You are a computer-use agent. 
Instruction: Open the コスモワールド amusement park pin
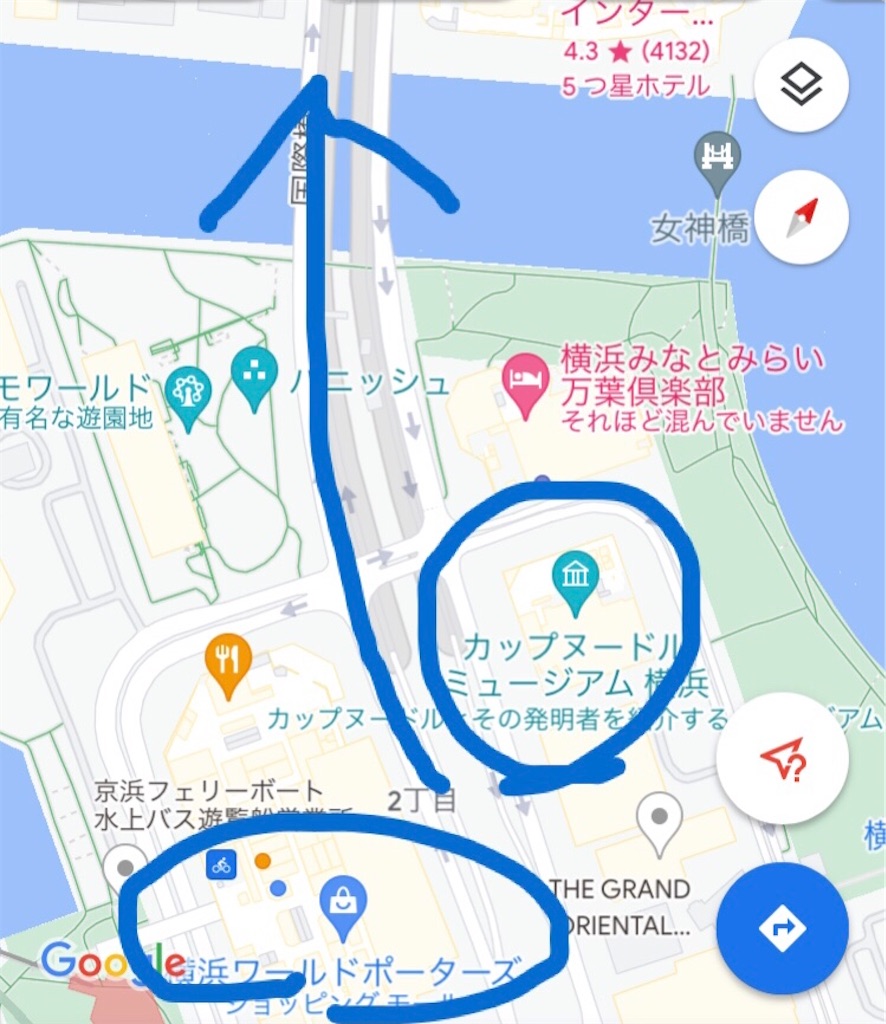(187, 391)
